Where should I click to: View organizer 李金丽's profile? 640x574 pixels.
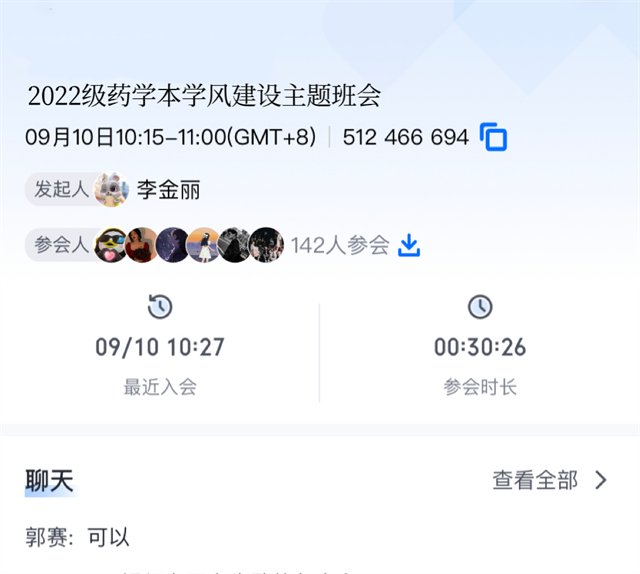pyautogui.click(x=168, y=190)
